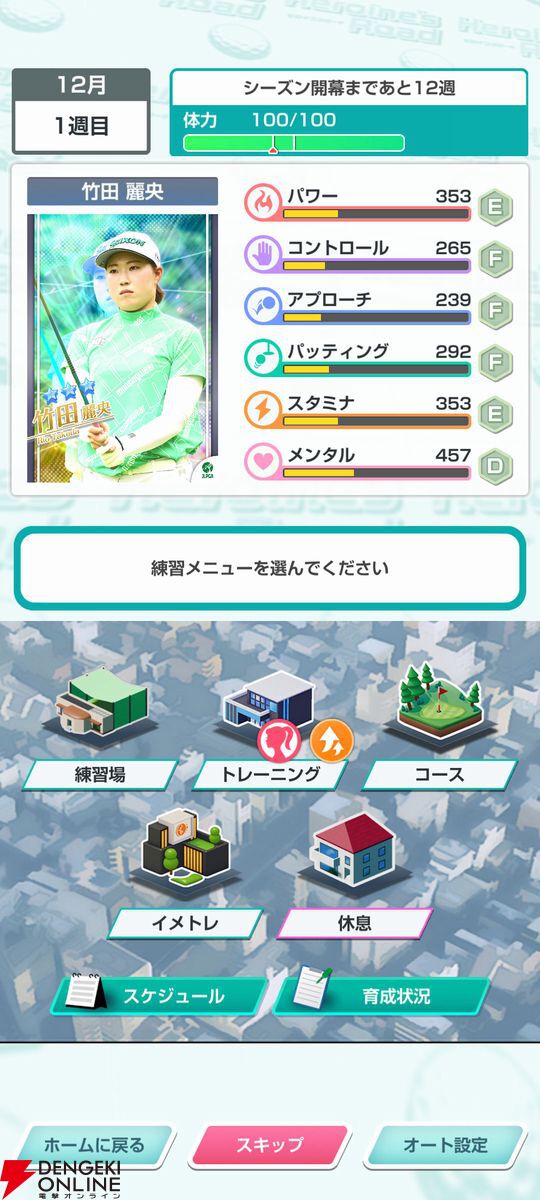Image resolution: width=540 pixels, height=1200 pixels.
Task: Select the コース course practice
Action: click(440, 774)
